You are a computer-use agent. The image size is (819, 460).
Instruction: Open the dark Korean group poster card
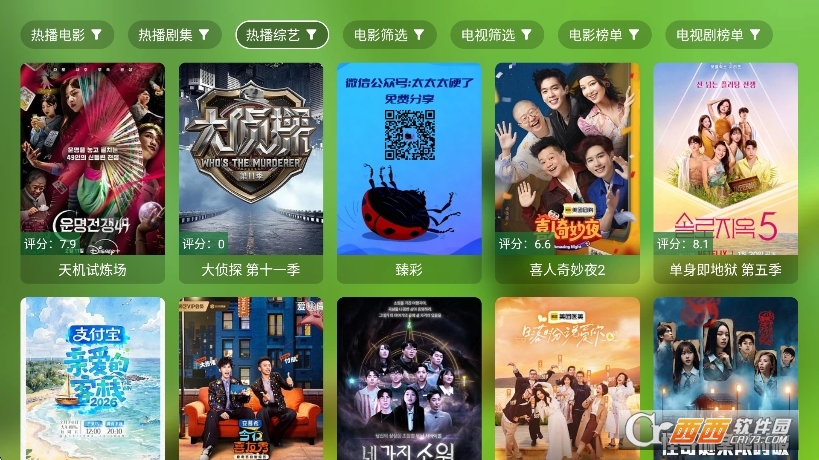click(x=408, y=378)
